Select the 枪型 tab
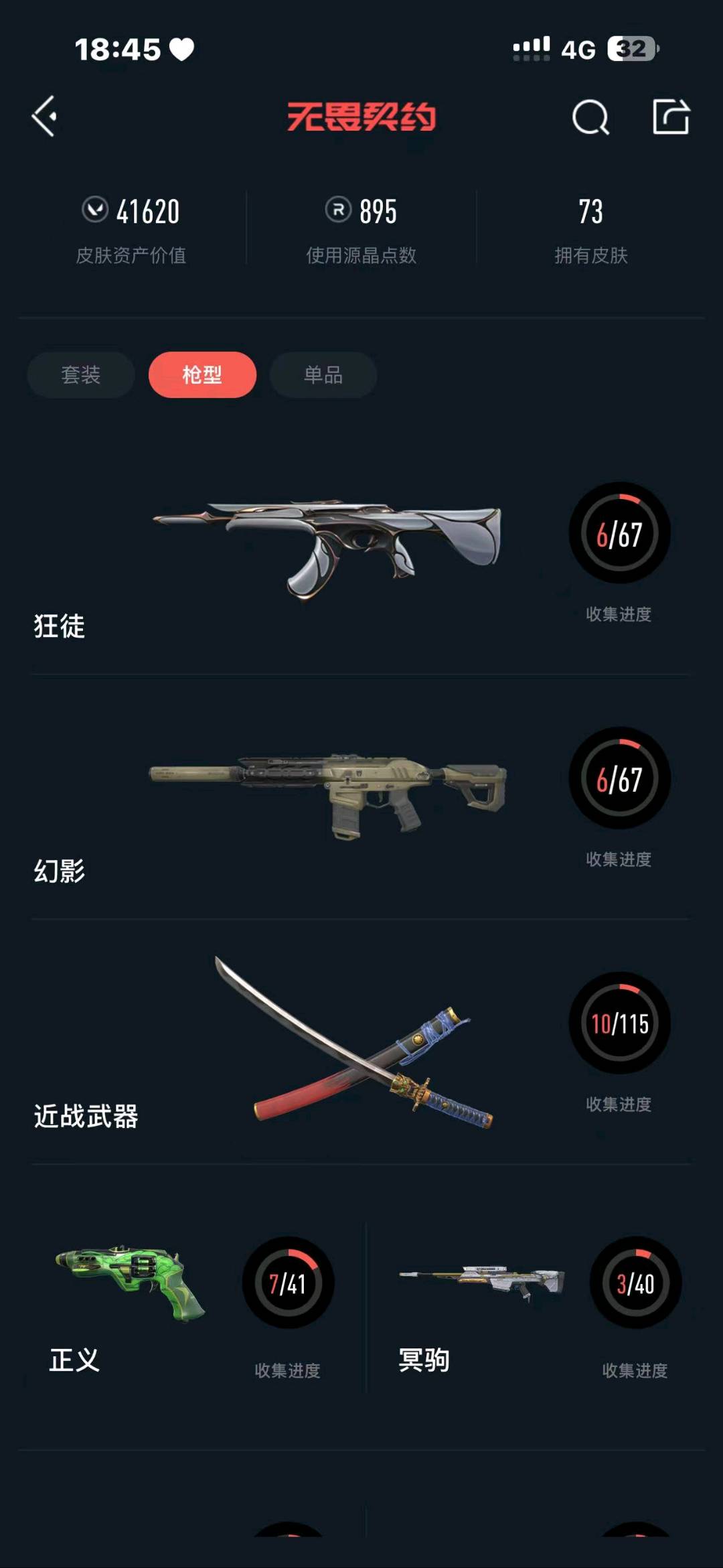This screenshot has width=723, height=1568. [202, 374]
